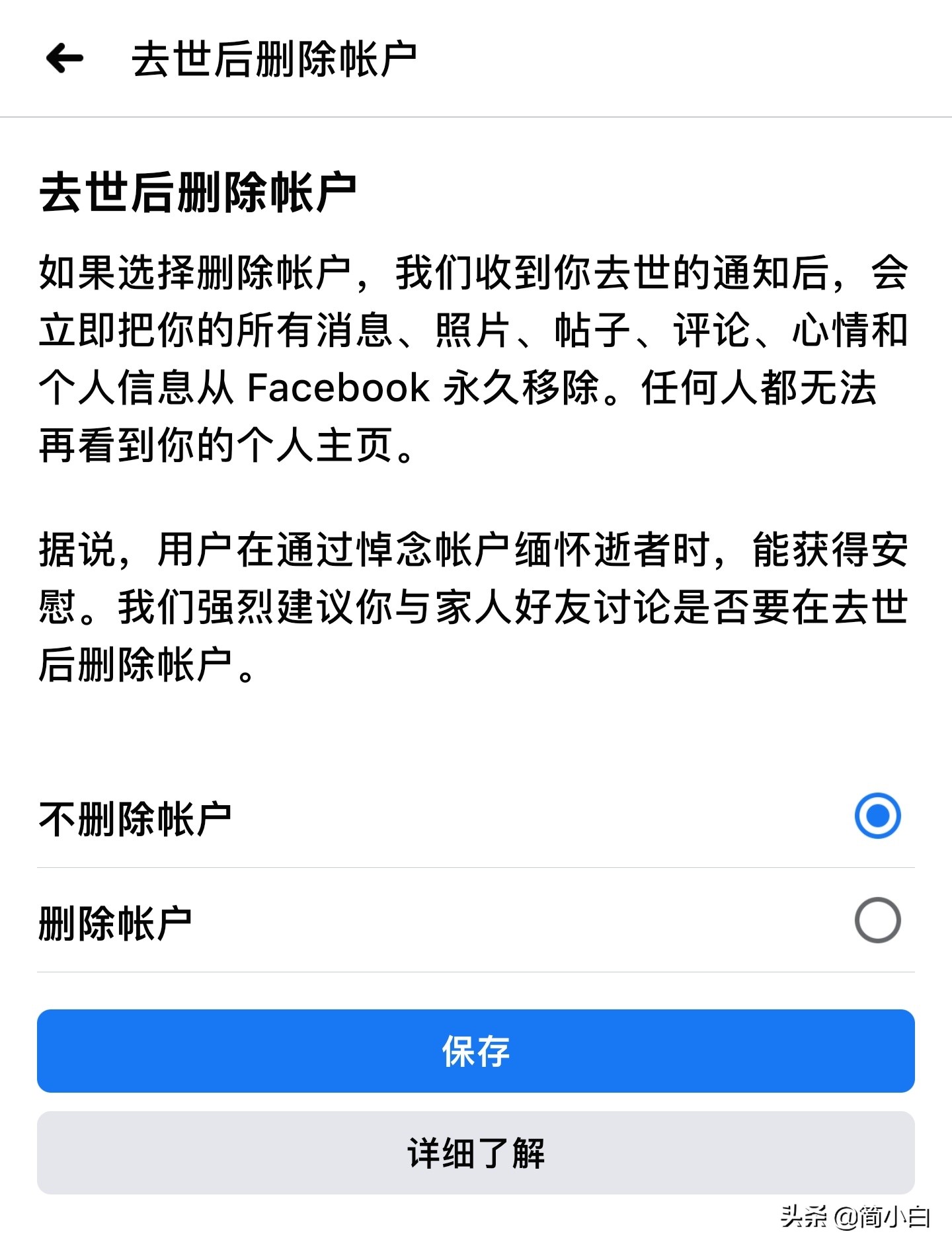Select the 去世后删除帐户 heading text
The image size is (952, 1250).
pyautogui.click(x=198, y=192)
